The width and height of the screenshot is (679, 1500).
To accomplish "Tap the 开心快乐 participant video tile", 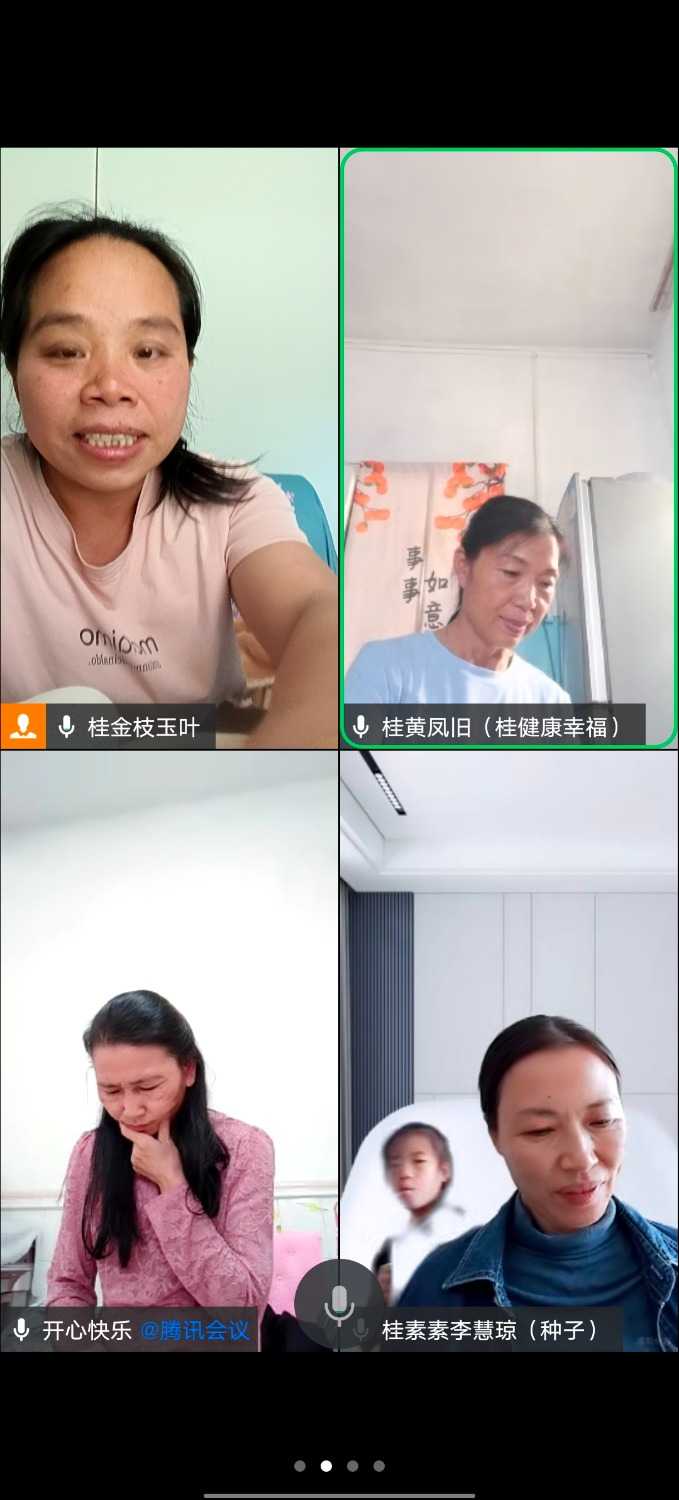I will pos(169,1050).
